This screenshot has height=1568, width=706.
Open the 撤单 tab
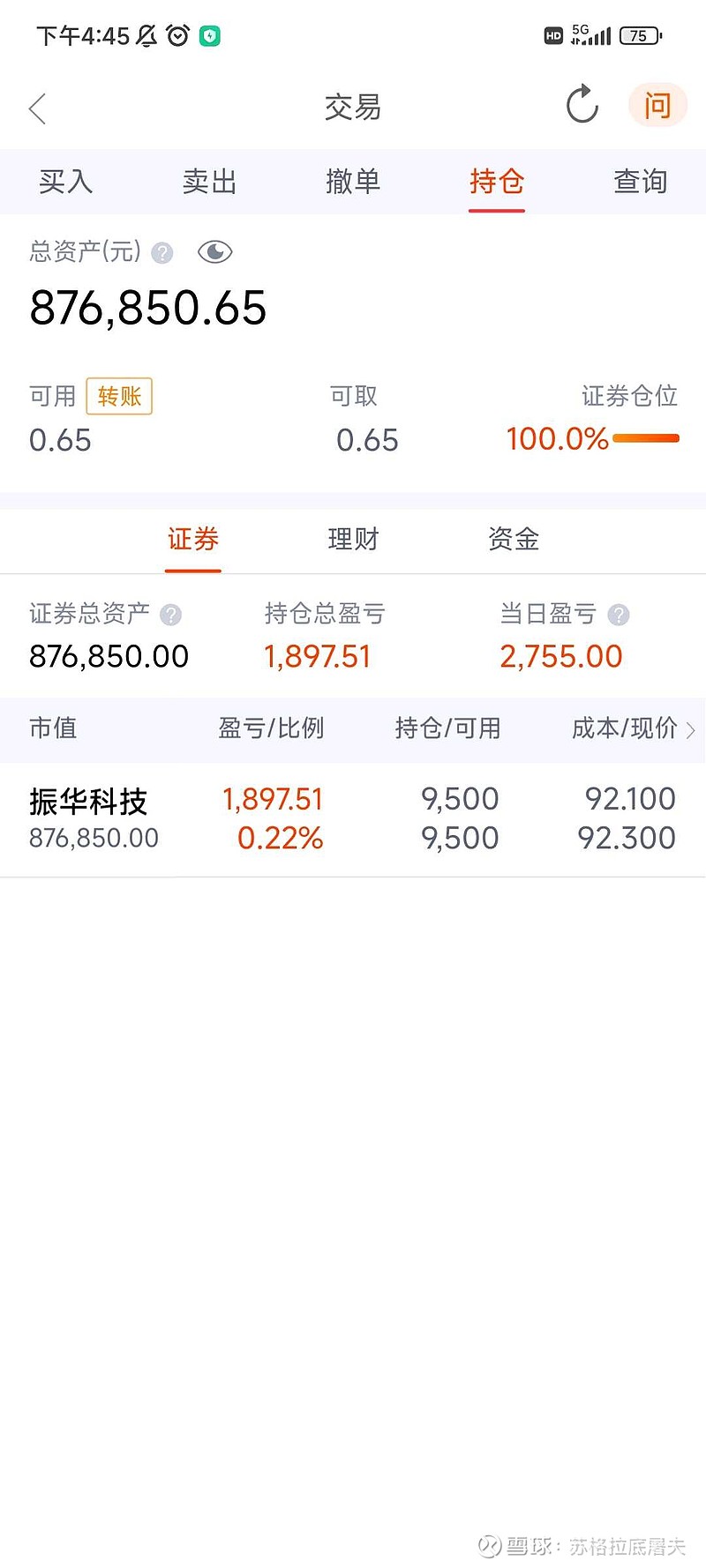coord(353,182)
